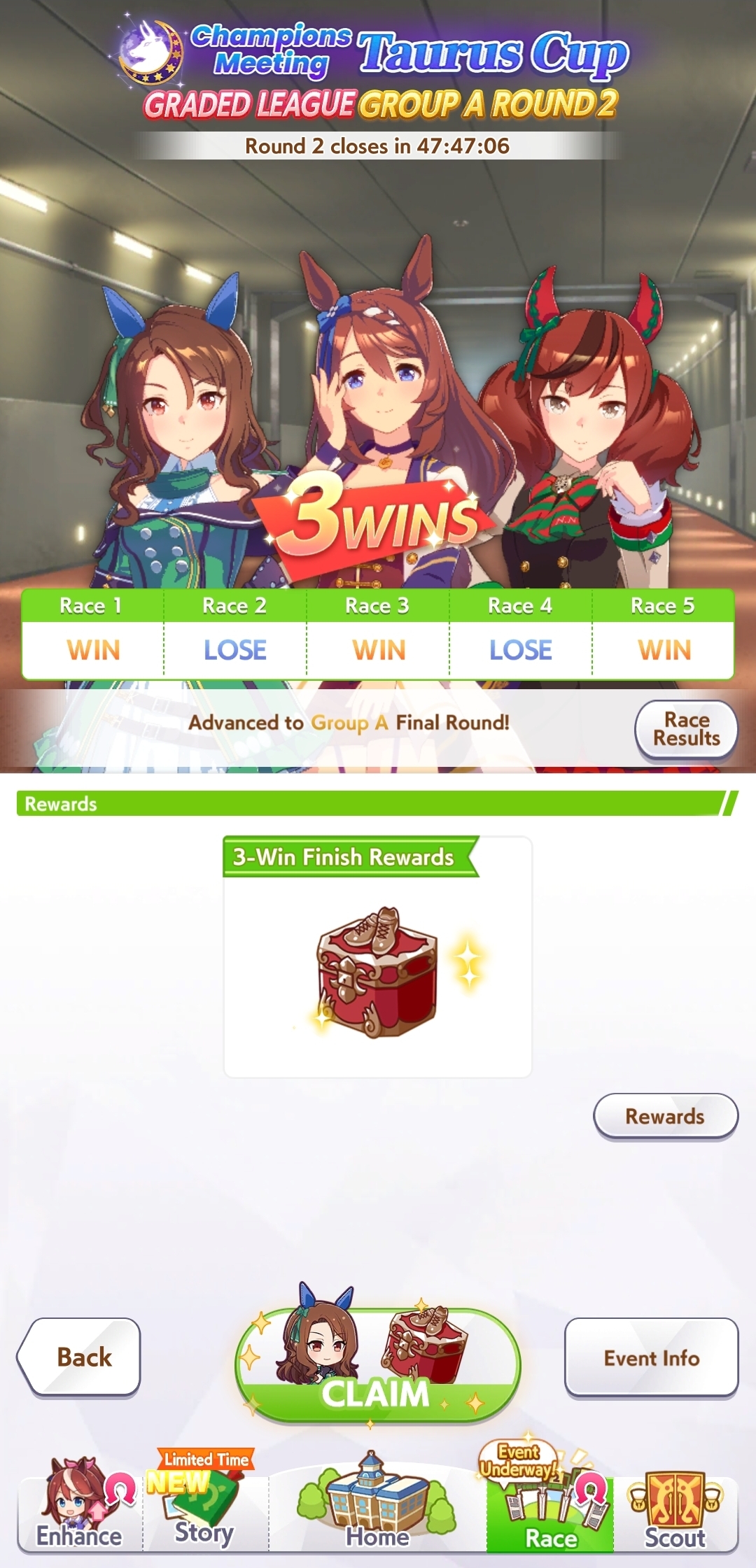Tap the Rewards button

point(665,1116)
